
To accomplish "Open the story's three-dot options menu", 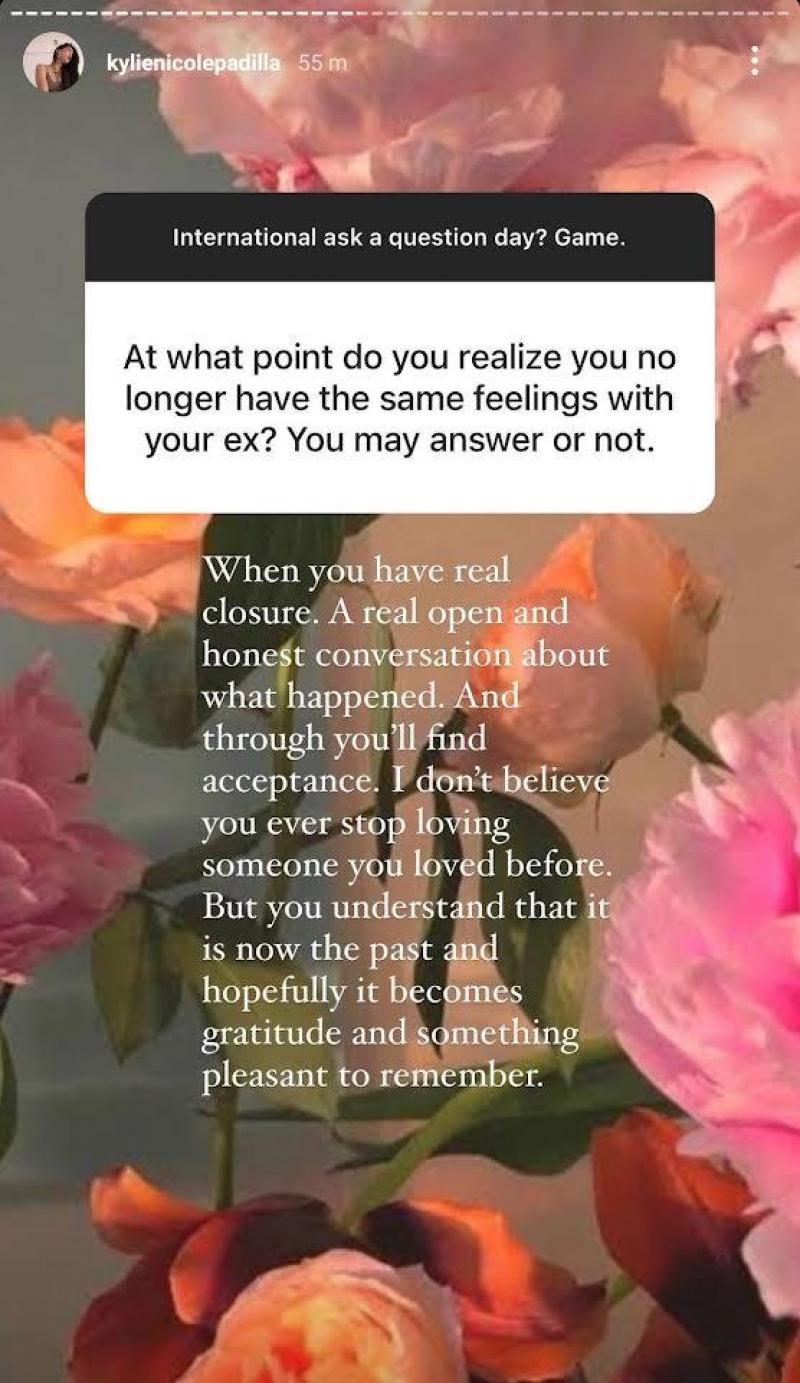I will click(755, 62).
